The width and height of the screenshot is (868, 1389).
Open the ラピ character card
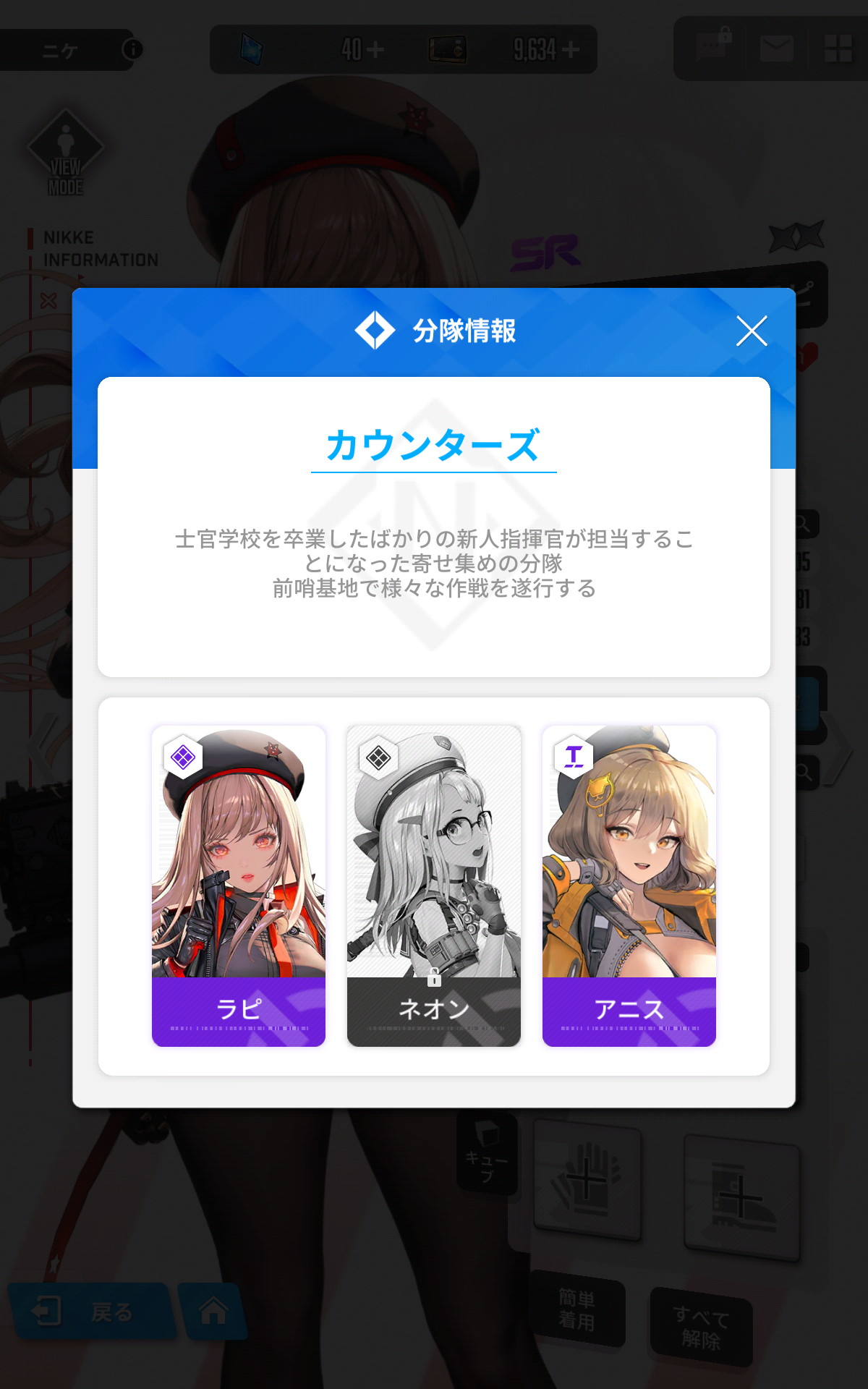tap(239, 886)
